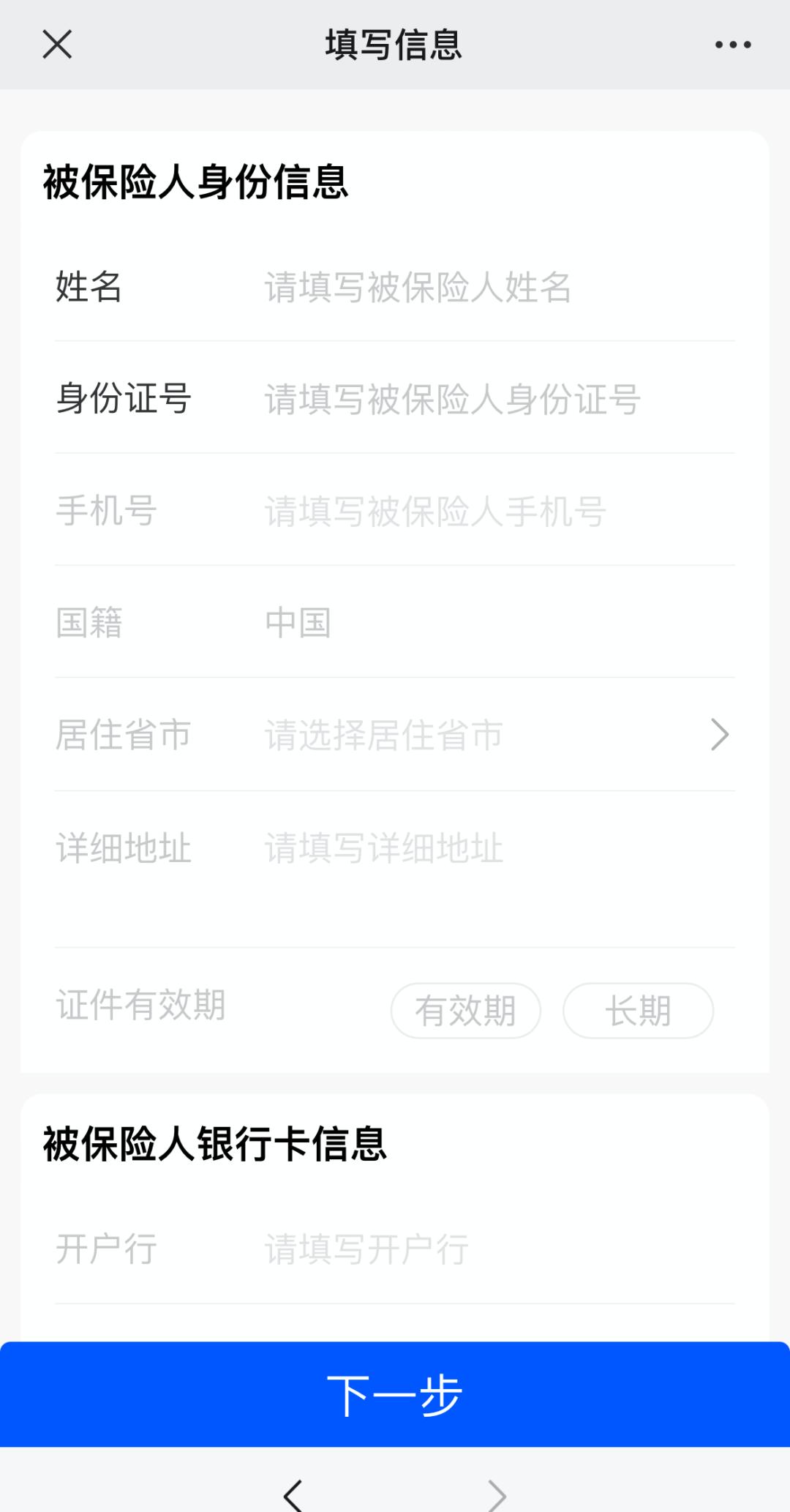Continue with the 下一步 button
Viewport: 790px width, 1512px height.
tap(395, 1394)
